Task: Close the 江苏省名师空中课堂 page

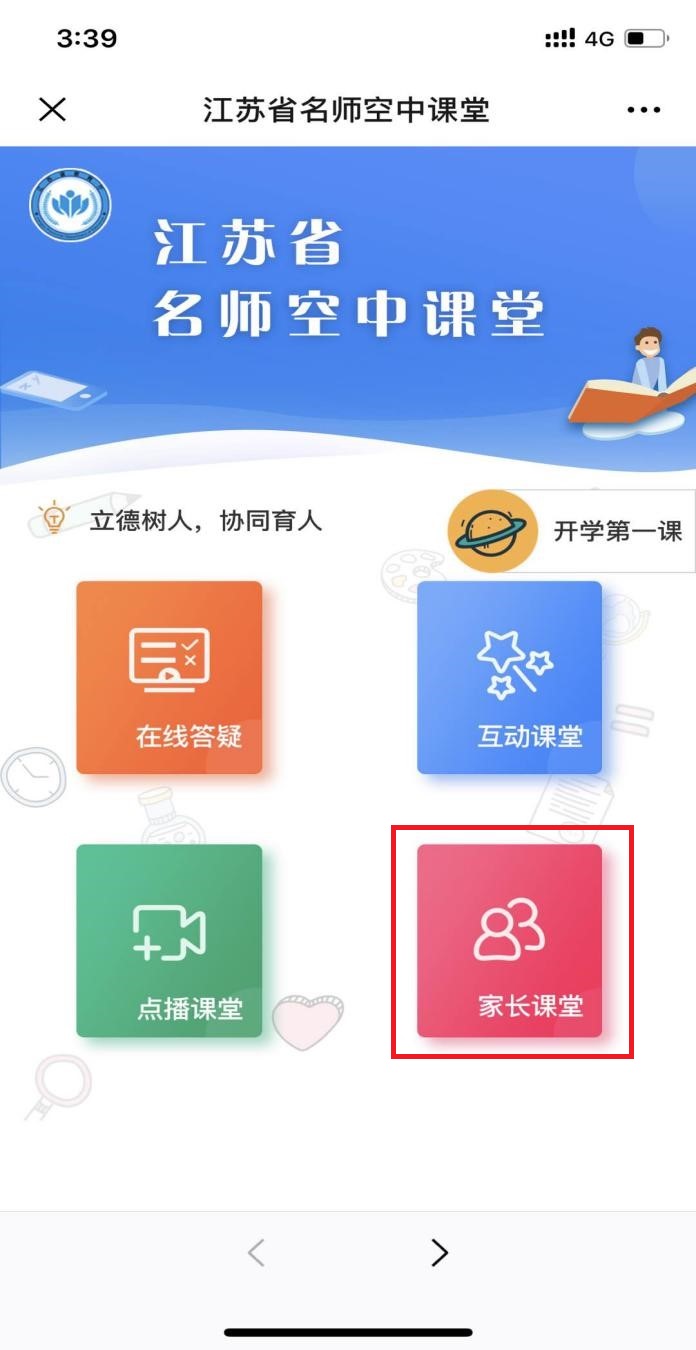Action: 52,110
